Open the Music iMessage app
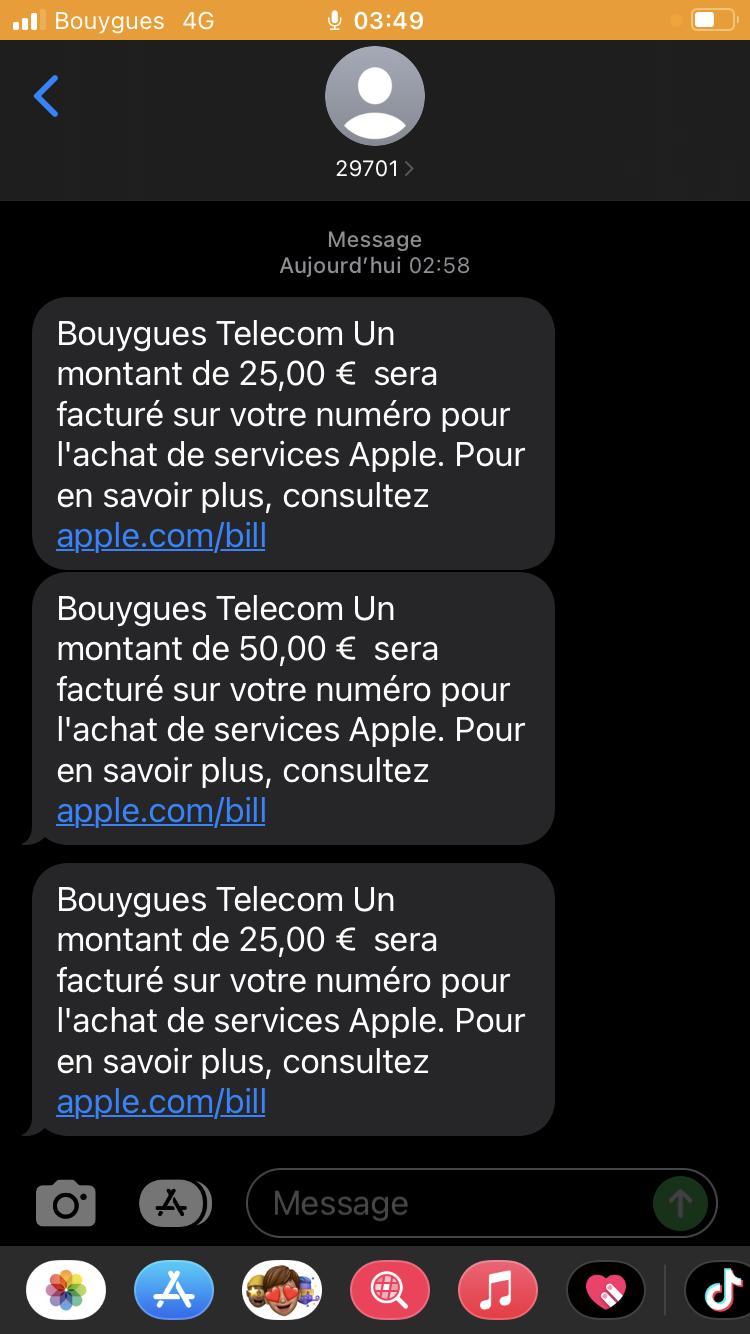The height and width of the screenshot is (1334, 750). tap(498, 1290)
